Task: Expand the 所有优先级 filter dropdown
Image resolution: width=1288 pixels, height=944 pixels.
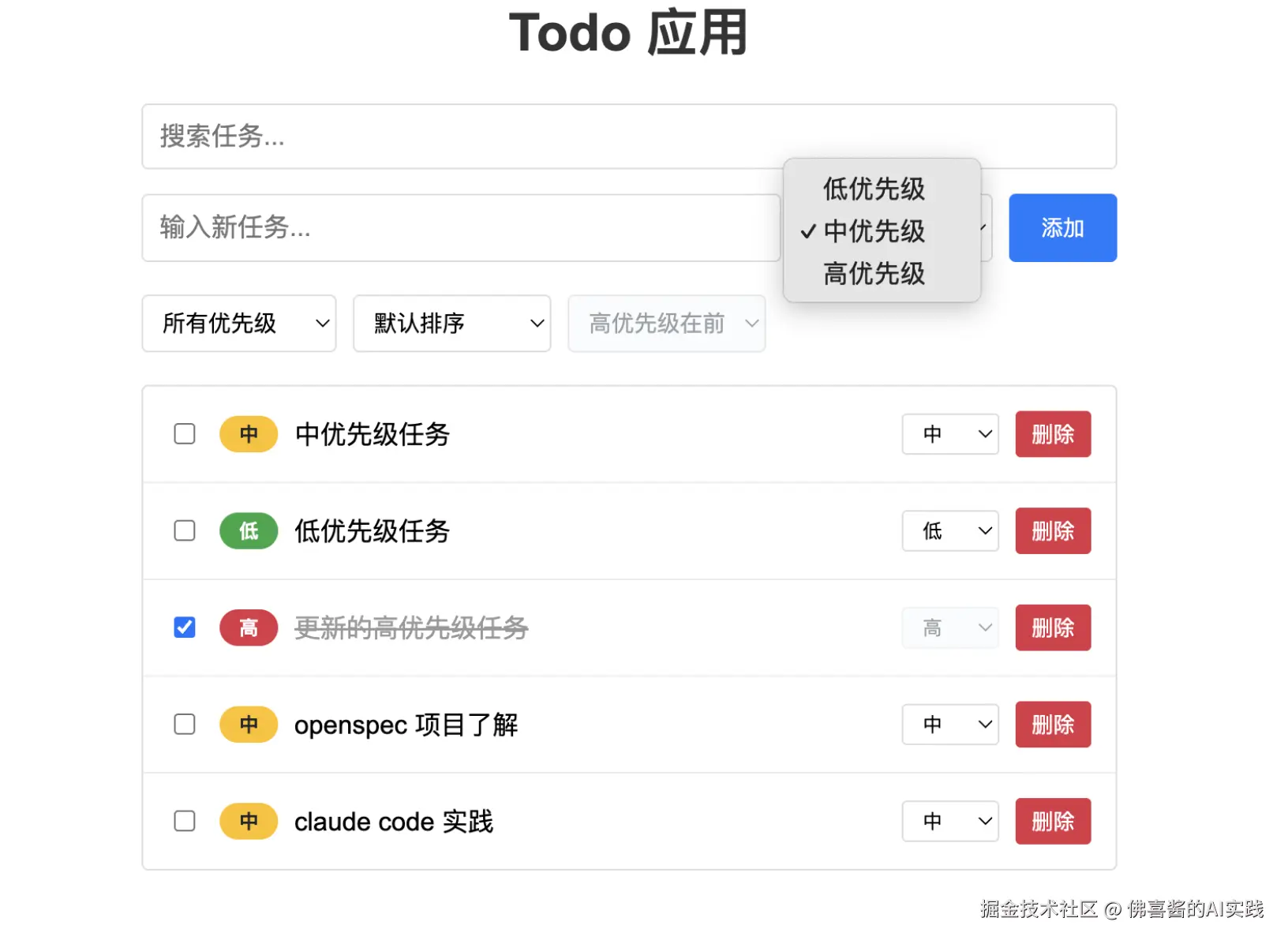Action: pos(238,323)
